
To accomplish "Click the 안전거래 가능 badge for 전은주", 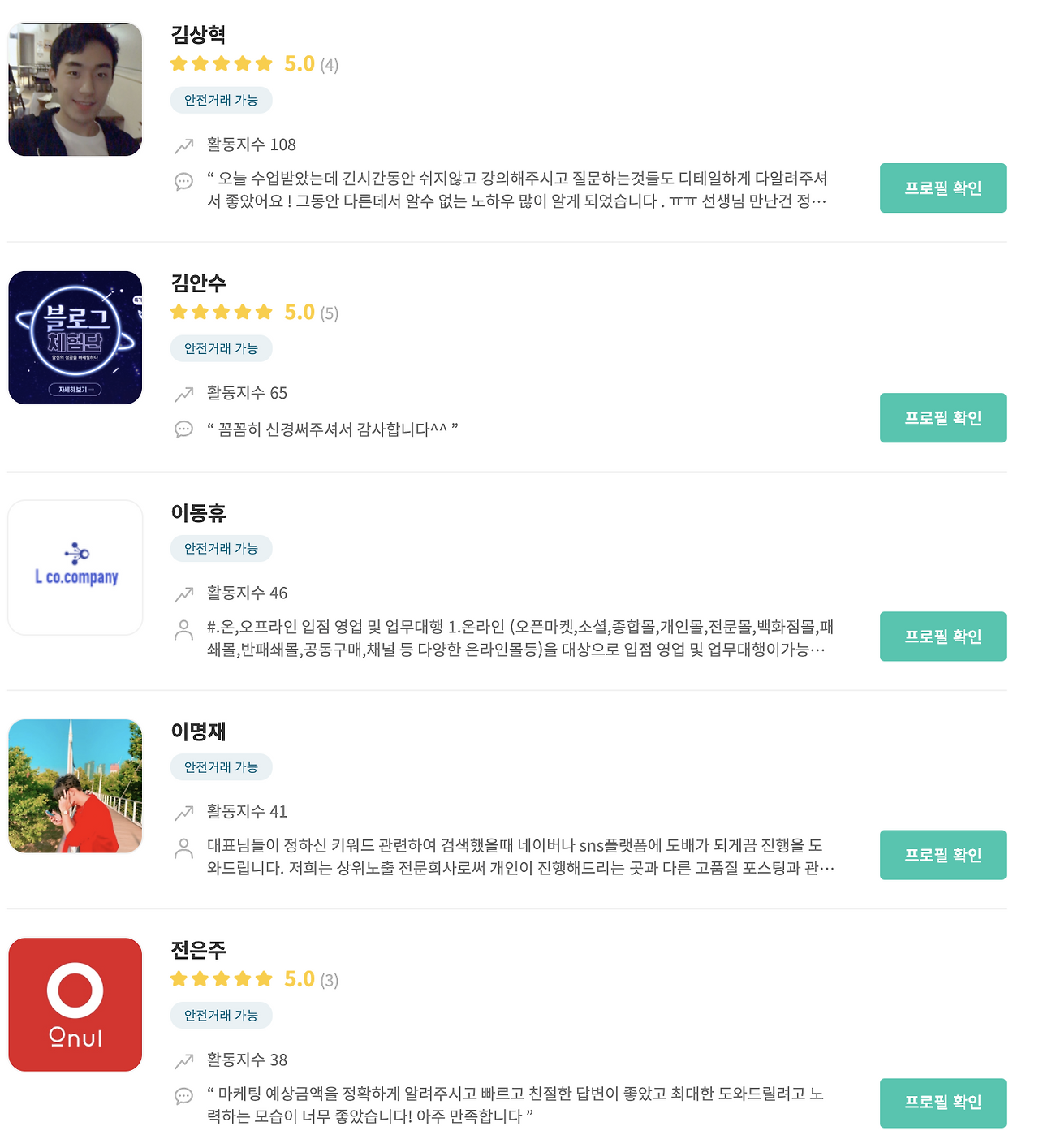I will (221, 1016).
